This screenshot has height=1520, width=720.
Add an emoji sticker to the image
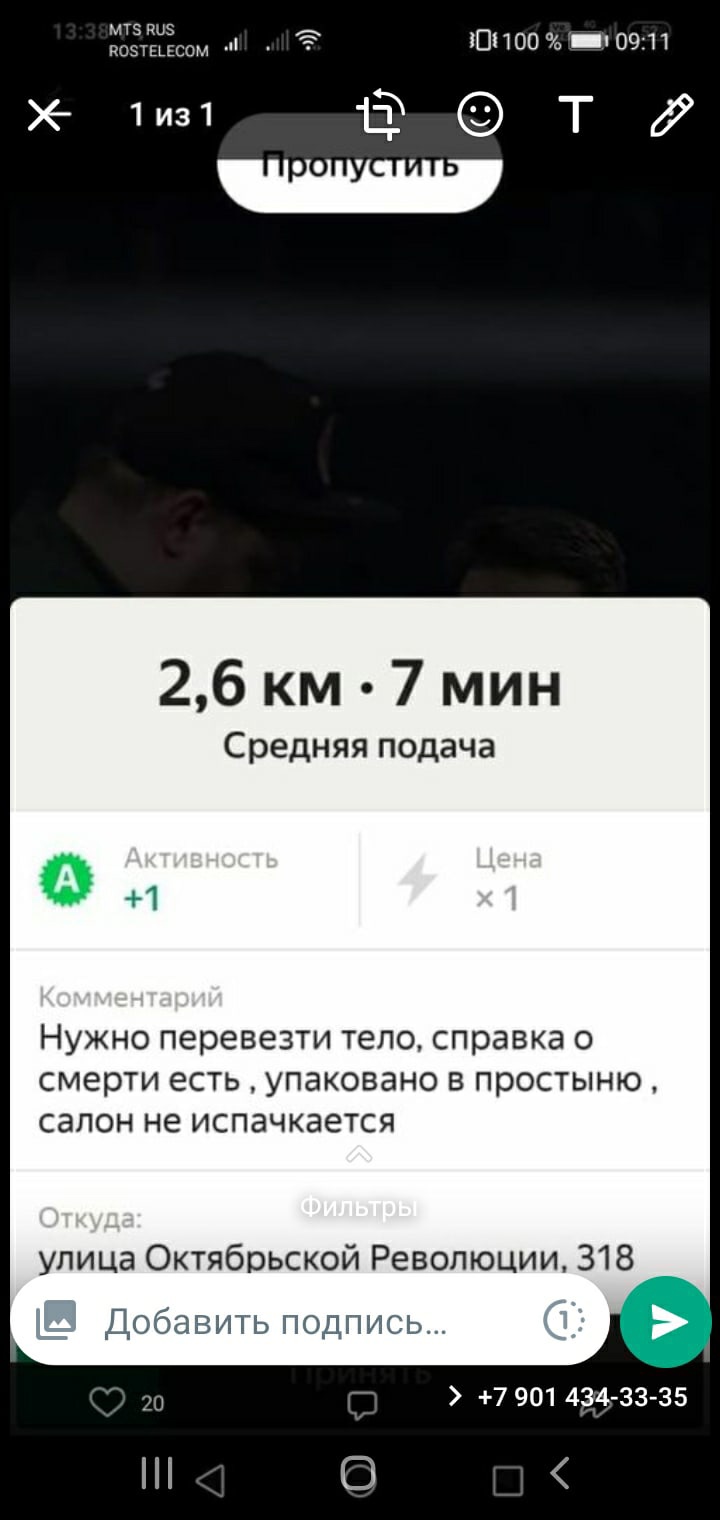click(x=480, y=115)
